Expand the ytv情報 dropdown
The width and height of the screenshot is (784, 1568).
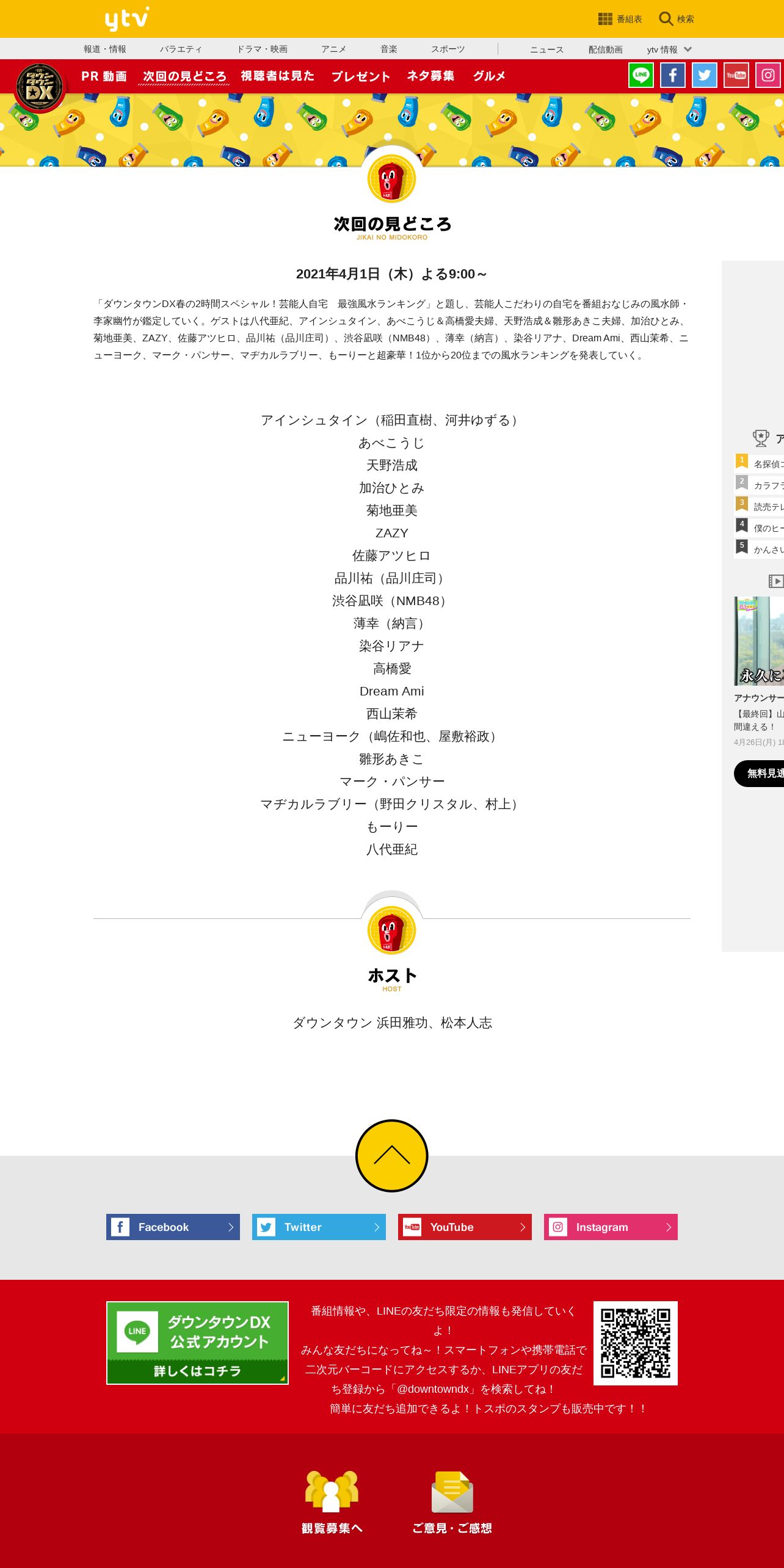(669, 49)
